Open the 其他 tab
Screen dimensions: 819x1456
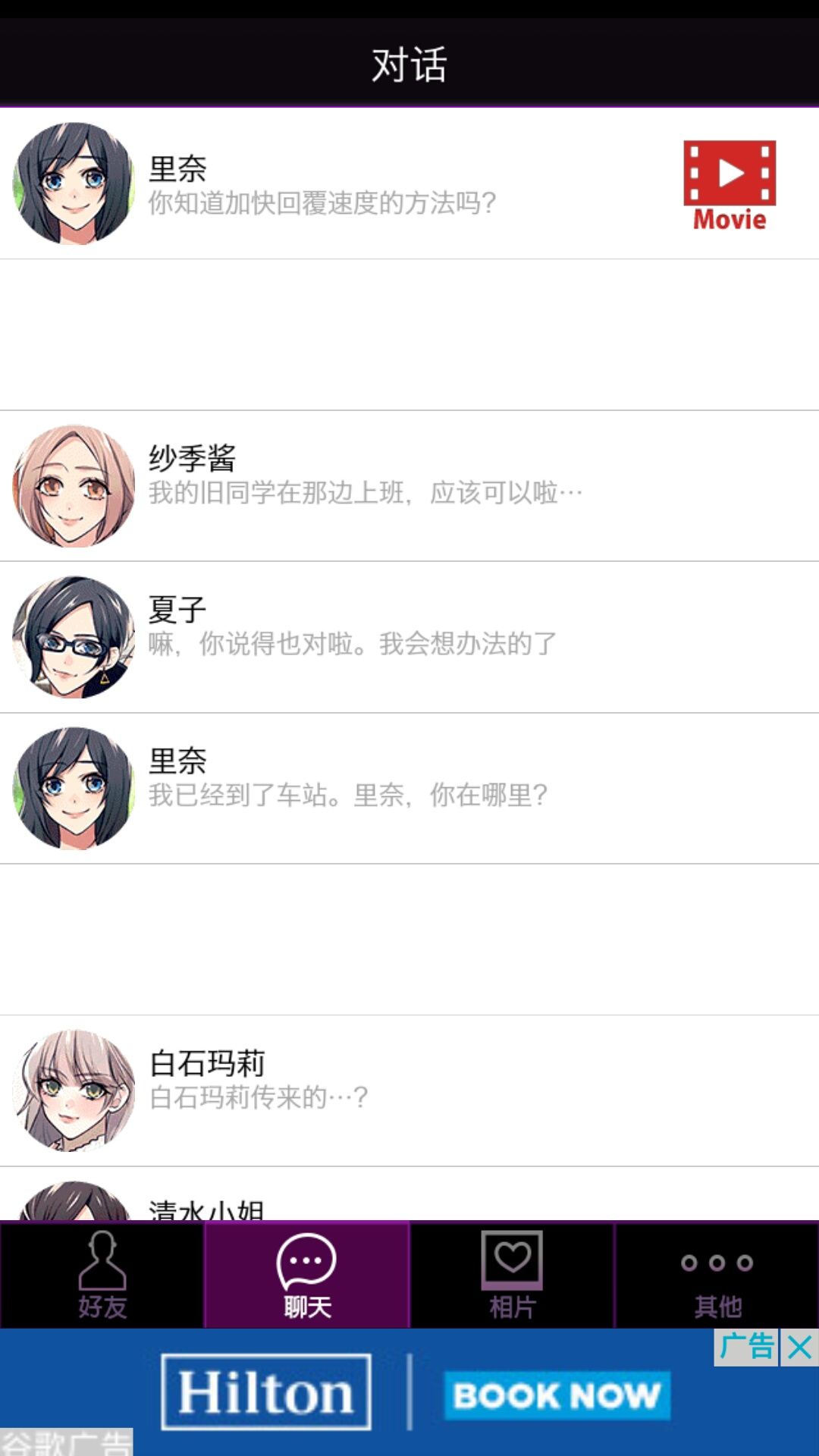(717, 1275)
